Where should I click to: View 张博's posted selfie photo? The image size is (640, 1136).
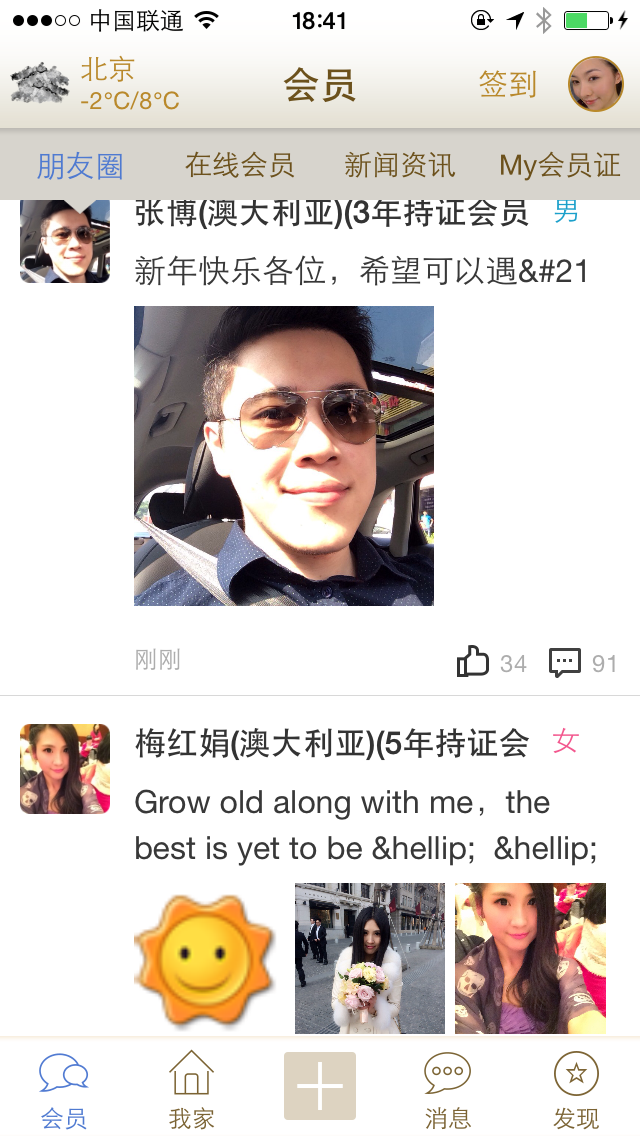[x=284, y=456]
